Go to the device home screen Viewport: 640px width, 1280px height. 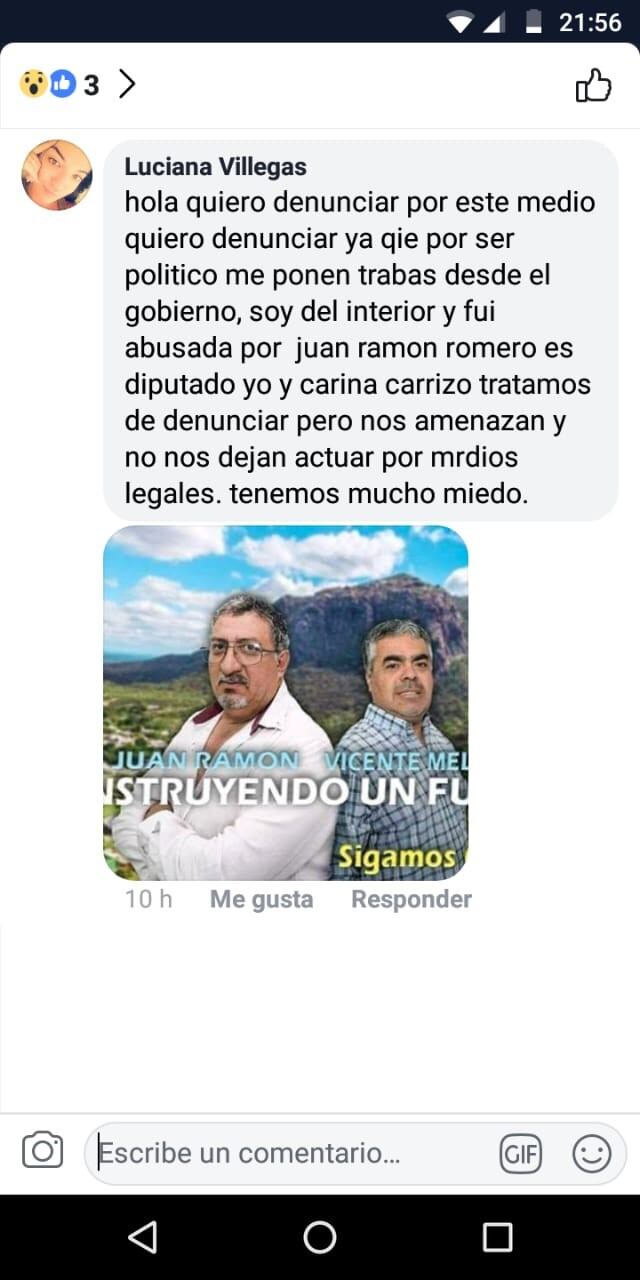pos(320,1238)
